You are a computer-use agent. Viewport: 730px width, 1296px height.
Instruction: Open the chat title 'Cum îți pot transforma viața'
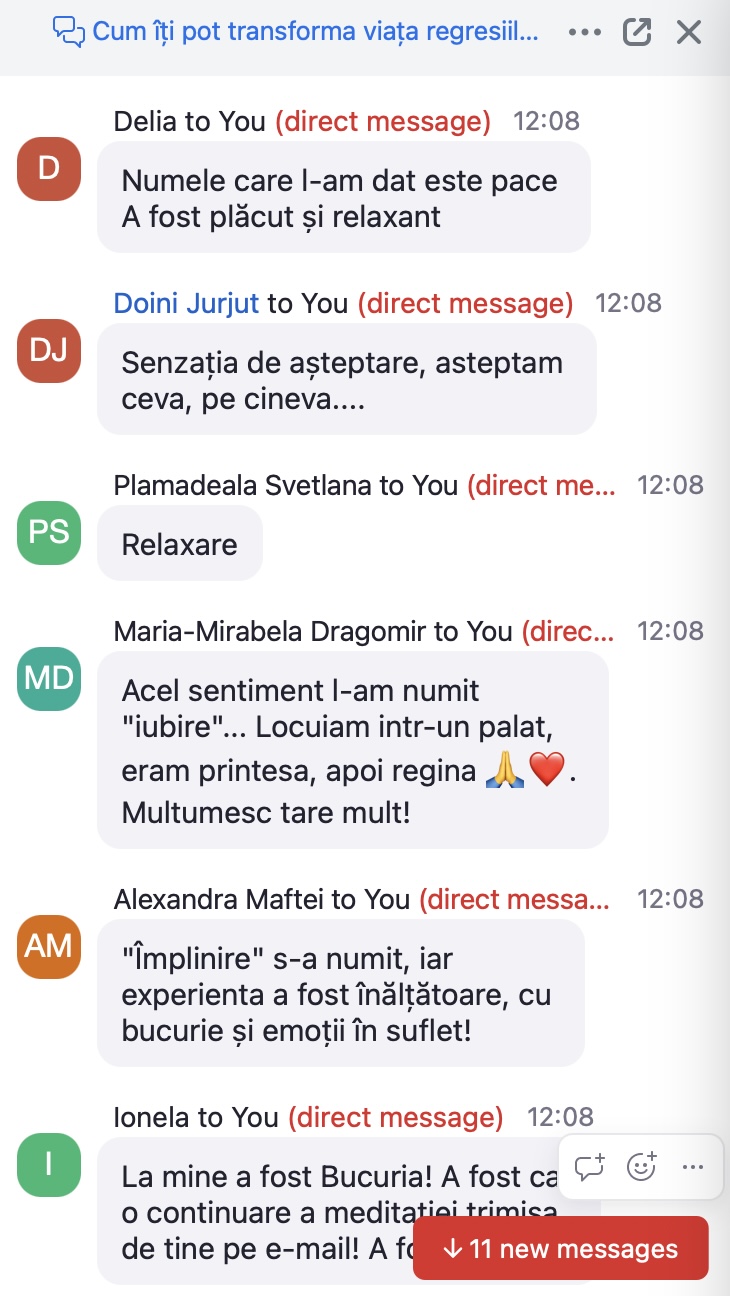point(296,31)
